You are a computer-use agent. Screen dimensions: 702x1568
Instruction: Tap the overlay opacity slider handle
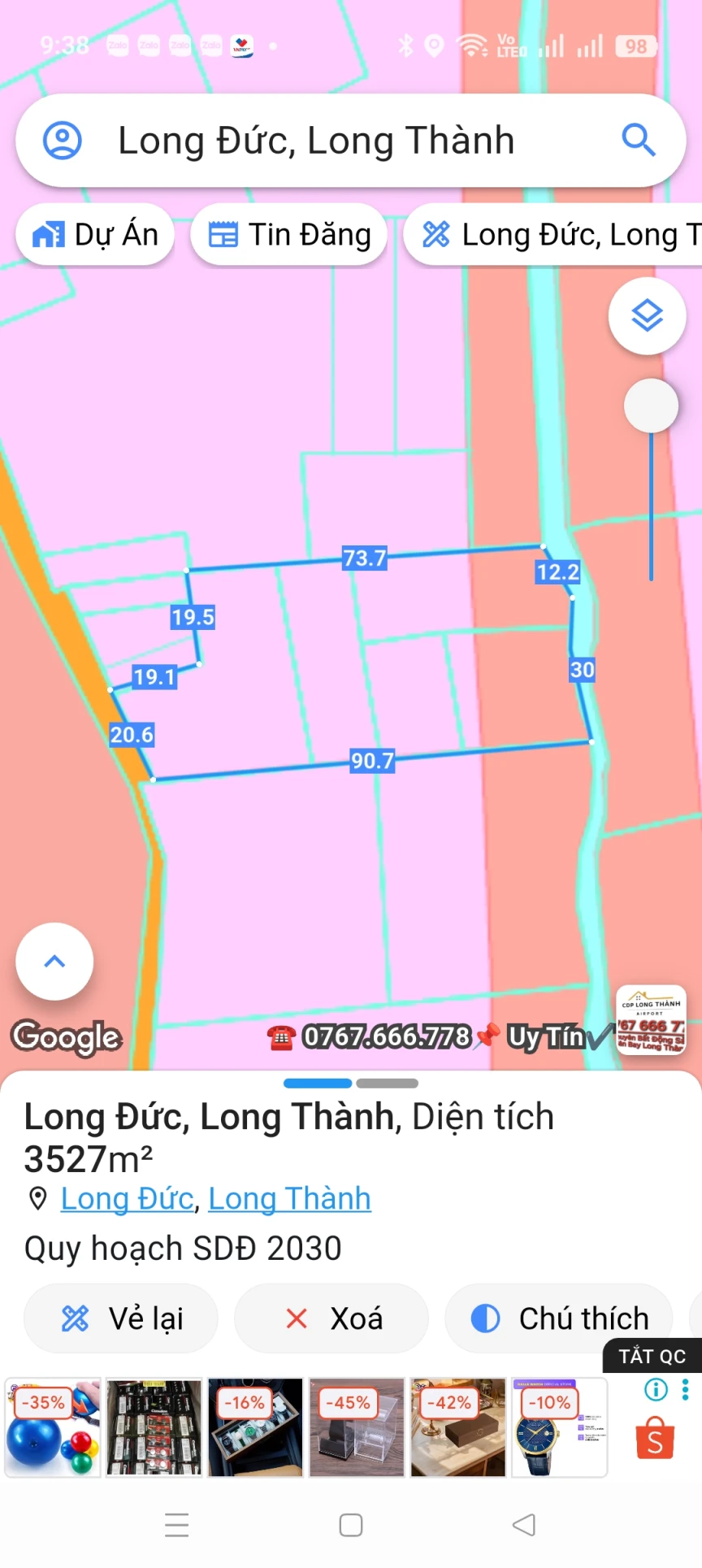[x=651, y=406]
